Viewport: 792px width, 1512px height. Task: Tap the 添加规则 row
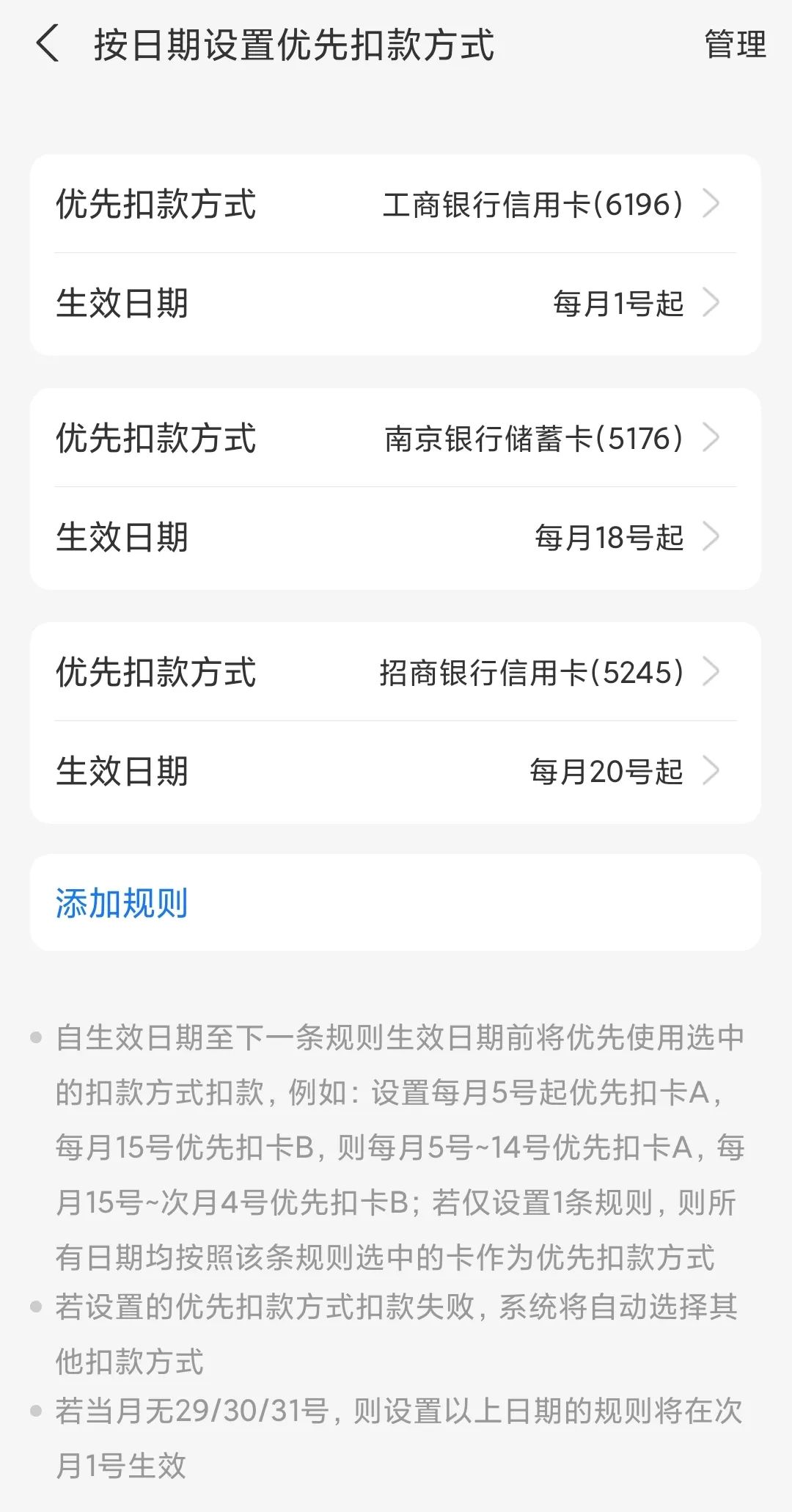coord(396,903)
